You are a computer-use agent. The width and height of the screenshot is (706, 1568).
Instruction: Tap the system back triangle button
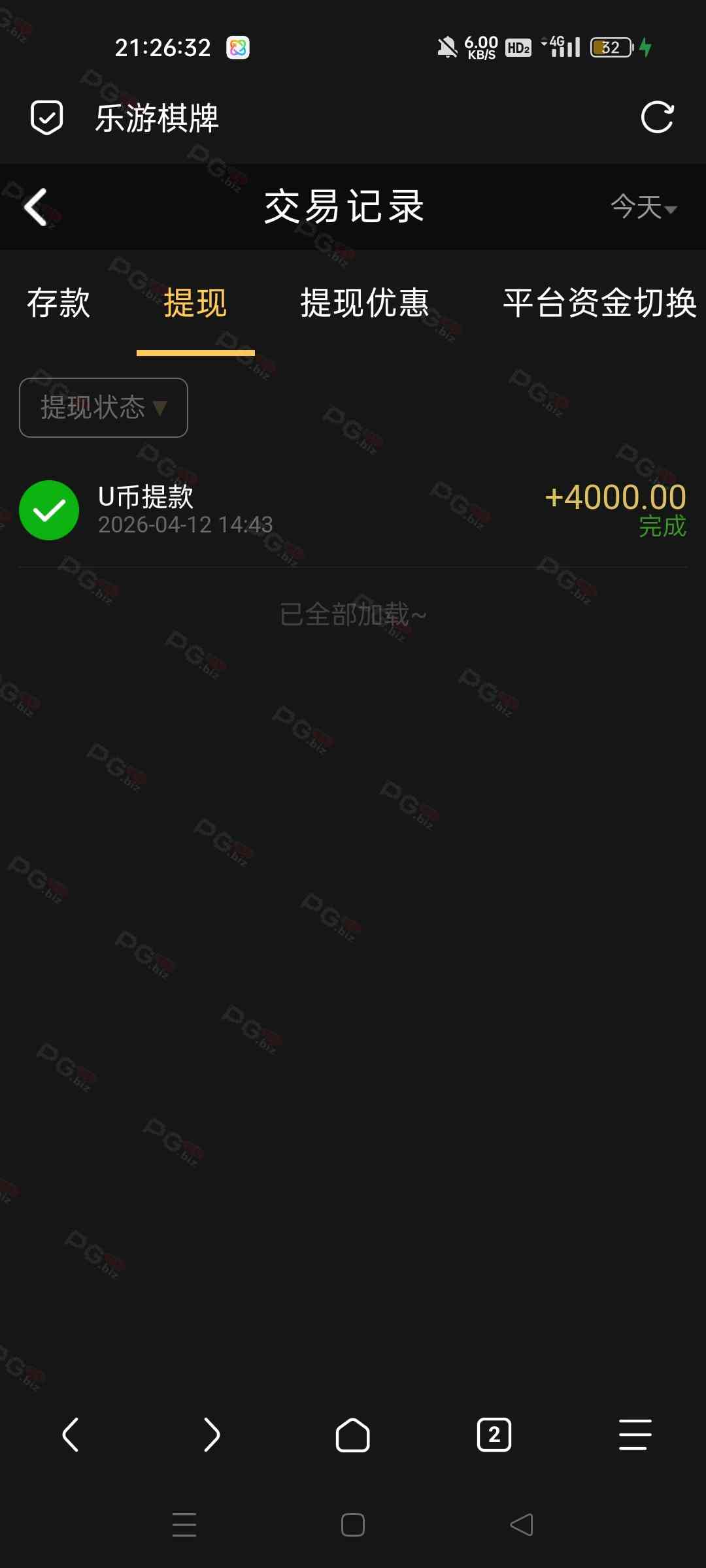click(522, 1525)
